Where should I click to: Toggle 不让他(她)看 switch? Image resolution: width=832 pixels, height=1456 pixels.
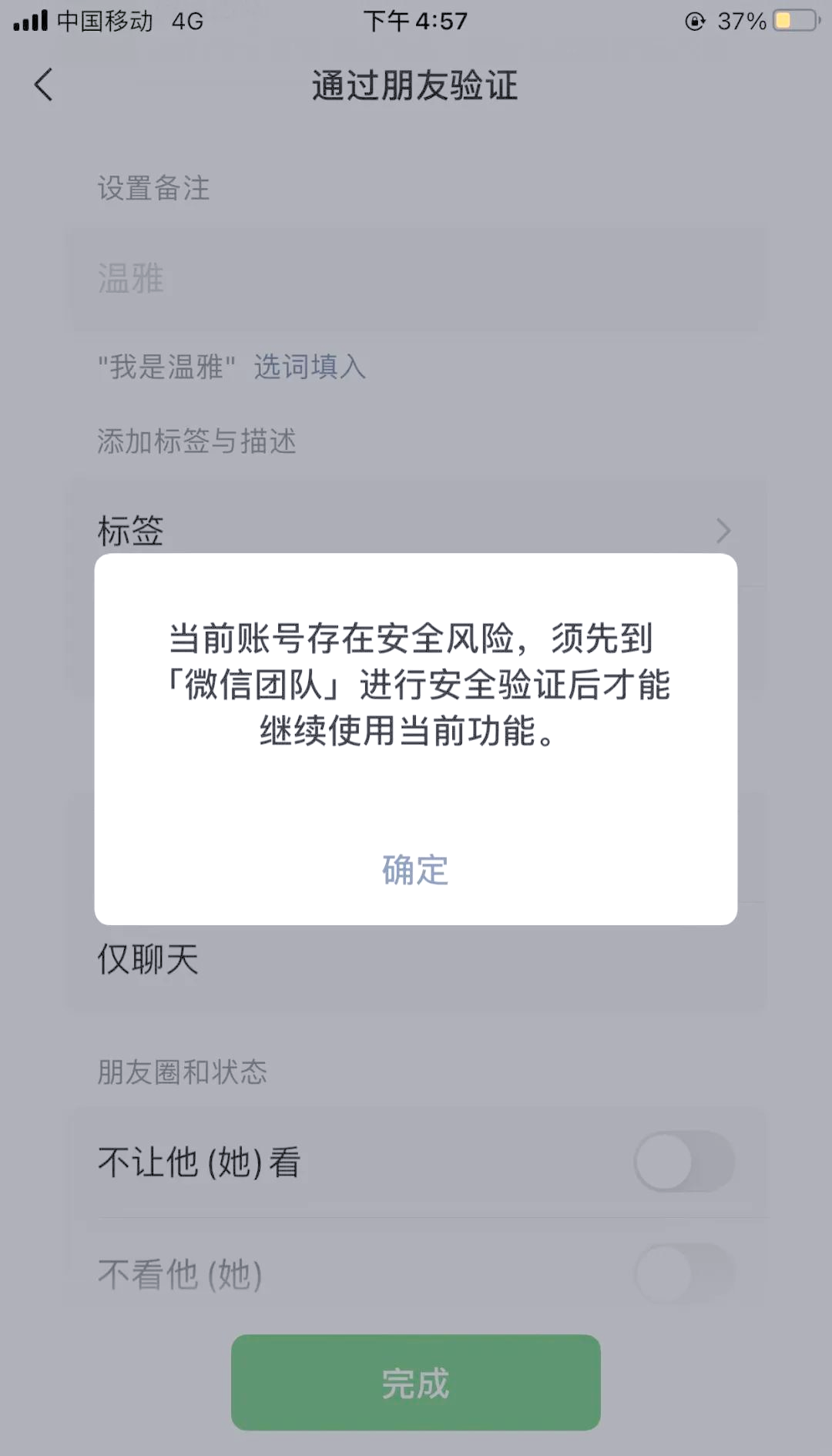pyautogui.click(x=684, y=1161)
